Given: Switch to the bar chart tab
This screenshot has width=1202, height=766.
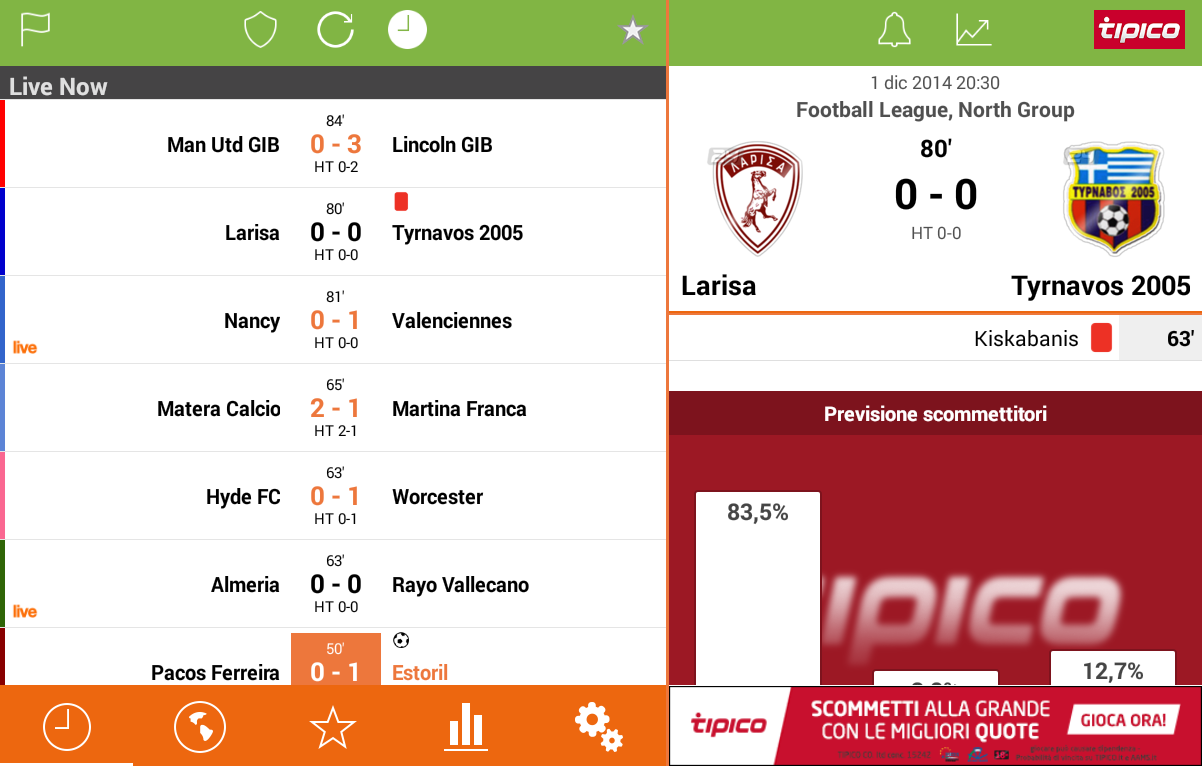Looking at the screenshot, I should click(466, 726).
